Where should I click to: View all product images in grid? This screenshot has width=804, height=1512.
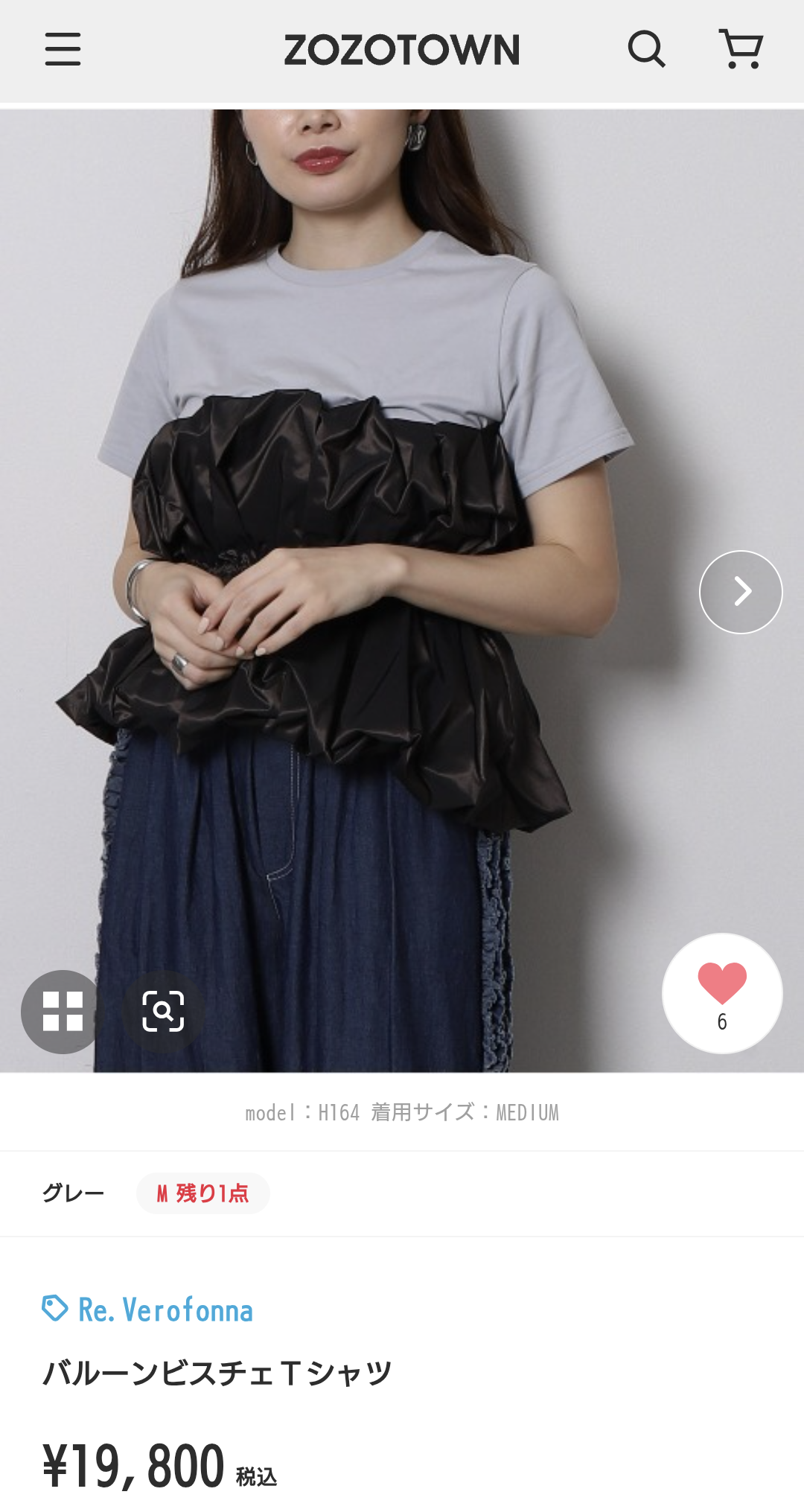62,1012
